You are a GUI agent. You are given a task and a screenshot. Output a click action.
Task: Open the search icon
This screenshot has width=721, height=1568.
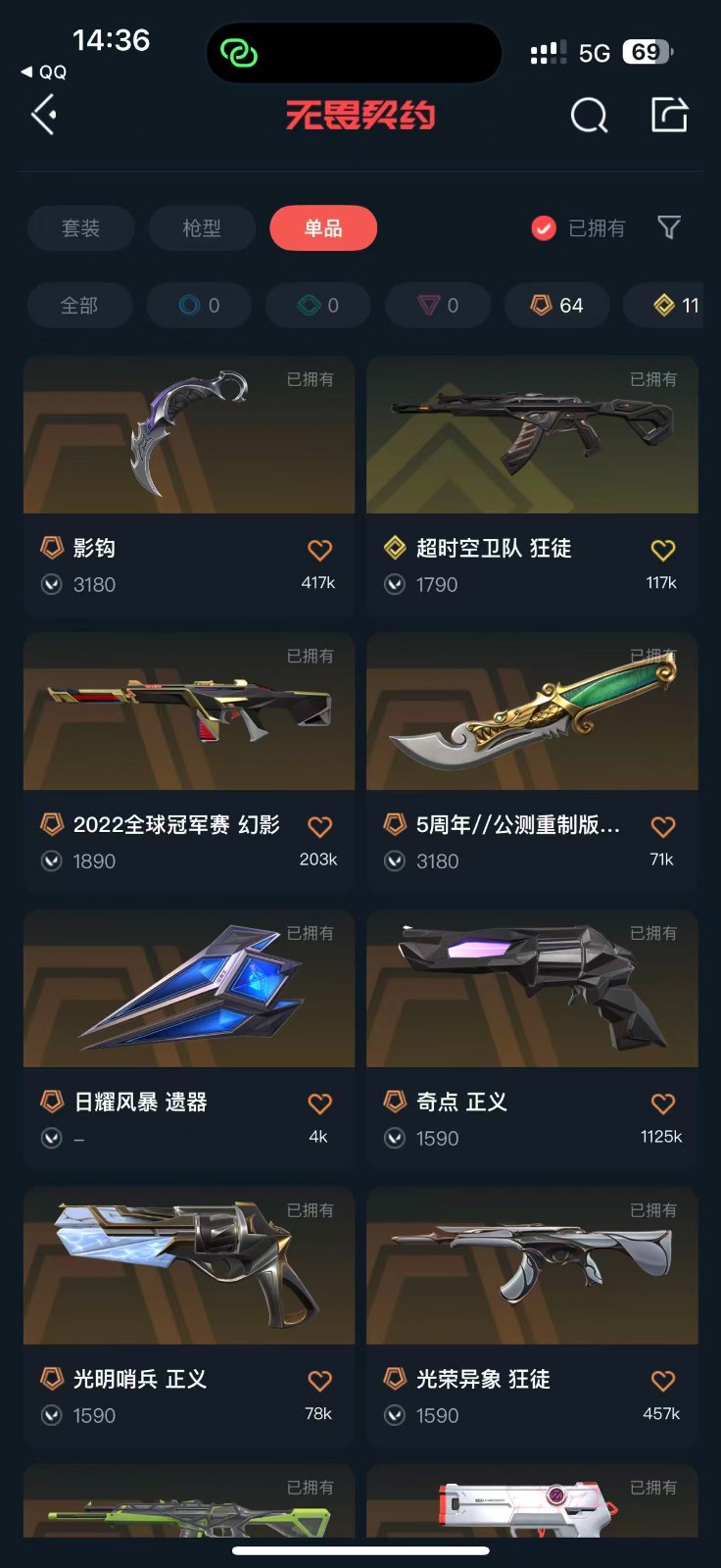pos(589,116)
